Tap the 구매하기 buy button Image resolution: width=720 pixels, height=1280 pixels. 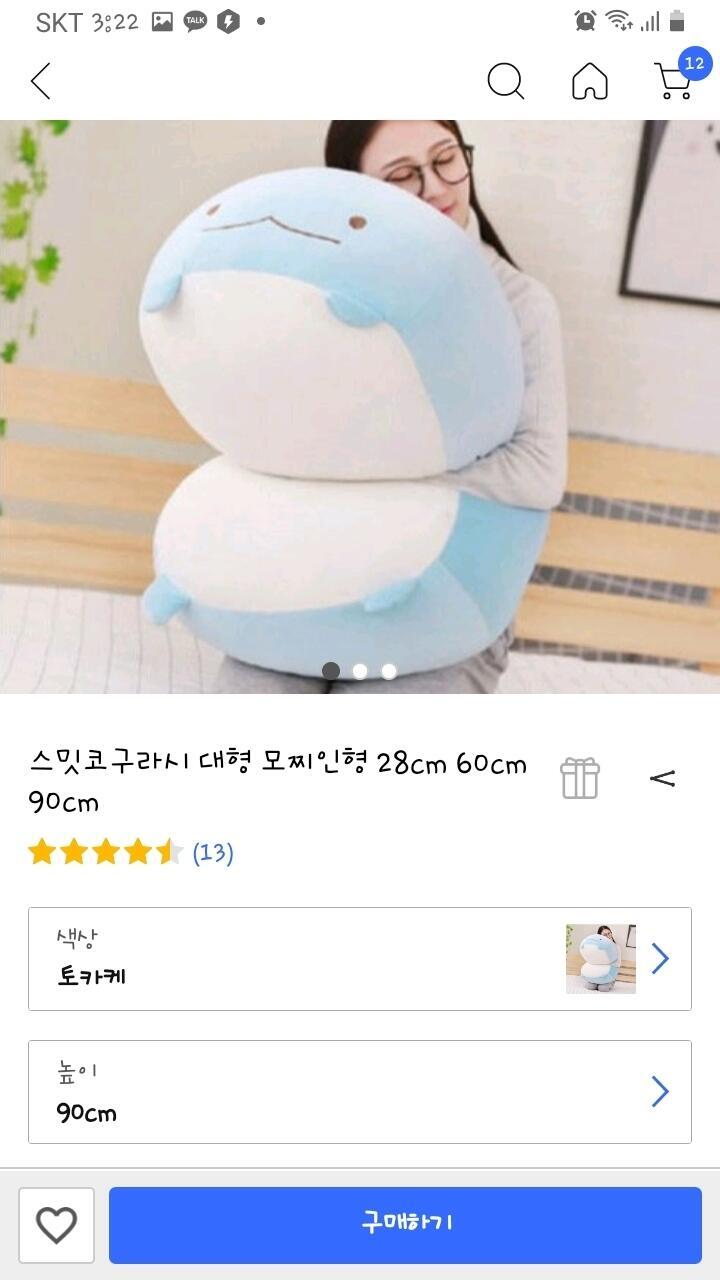(x=406, y=1225)
